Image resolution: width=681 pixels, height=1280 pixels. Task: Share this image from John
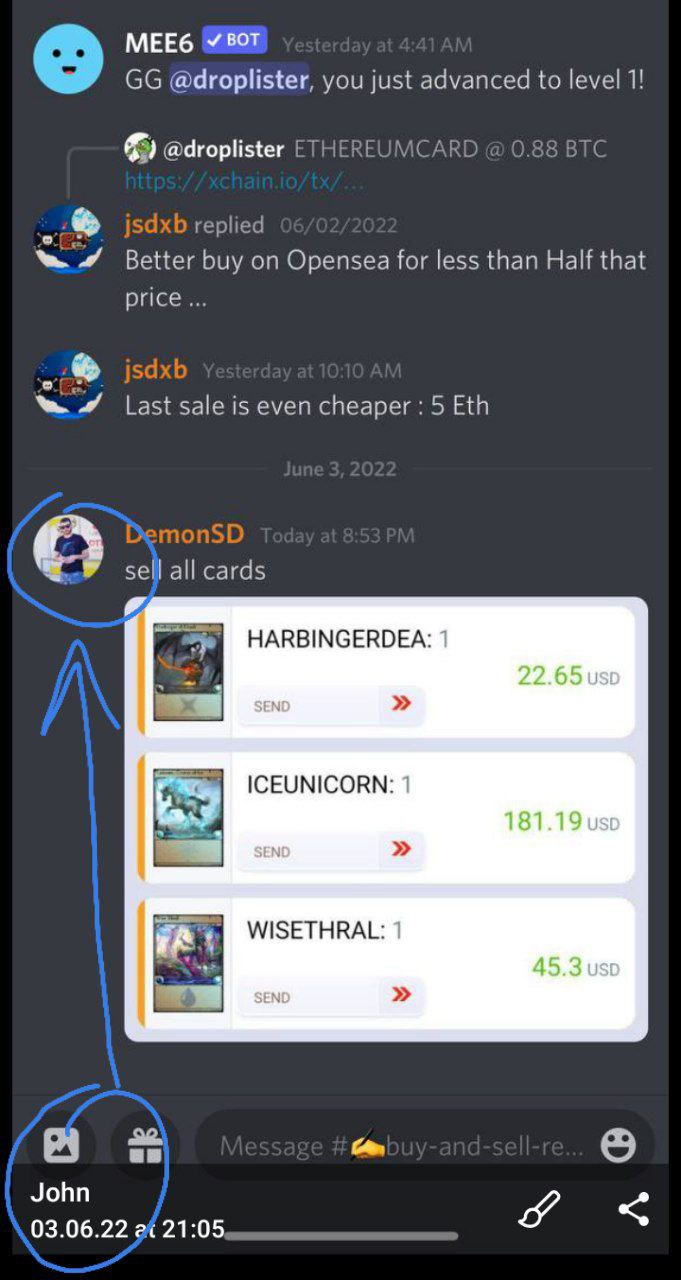pos(633,1209)
